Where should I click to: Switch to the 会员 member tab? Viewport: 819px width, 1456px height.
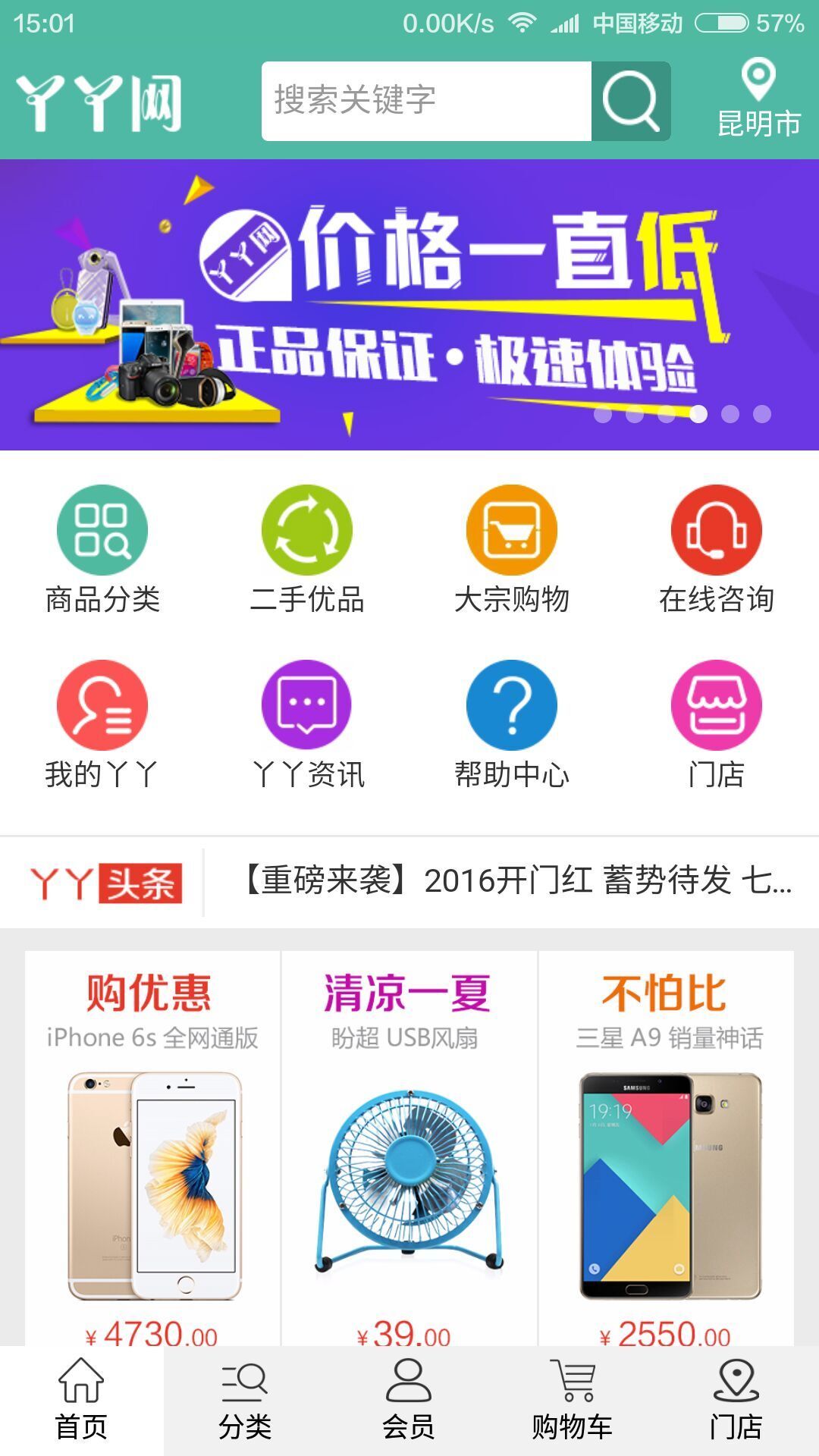pyautogui.click(x=409, y=1400)
